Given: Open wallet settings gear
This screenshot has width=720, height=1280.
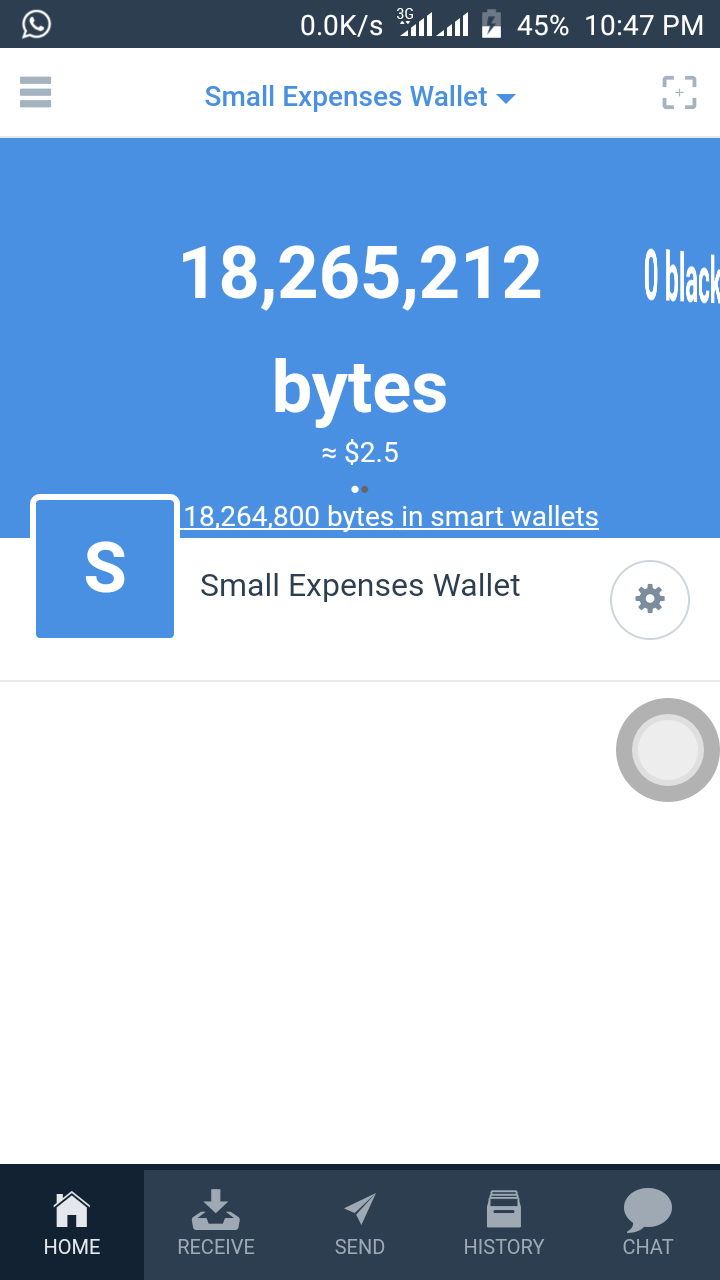Looking at the screenshot, I should [649, 599].
